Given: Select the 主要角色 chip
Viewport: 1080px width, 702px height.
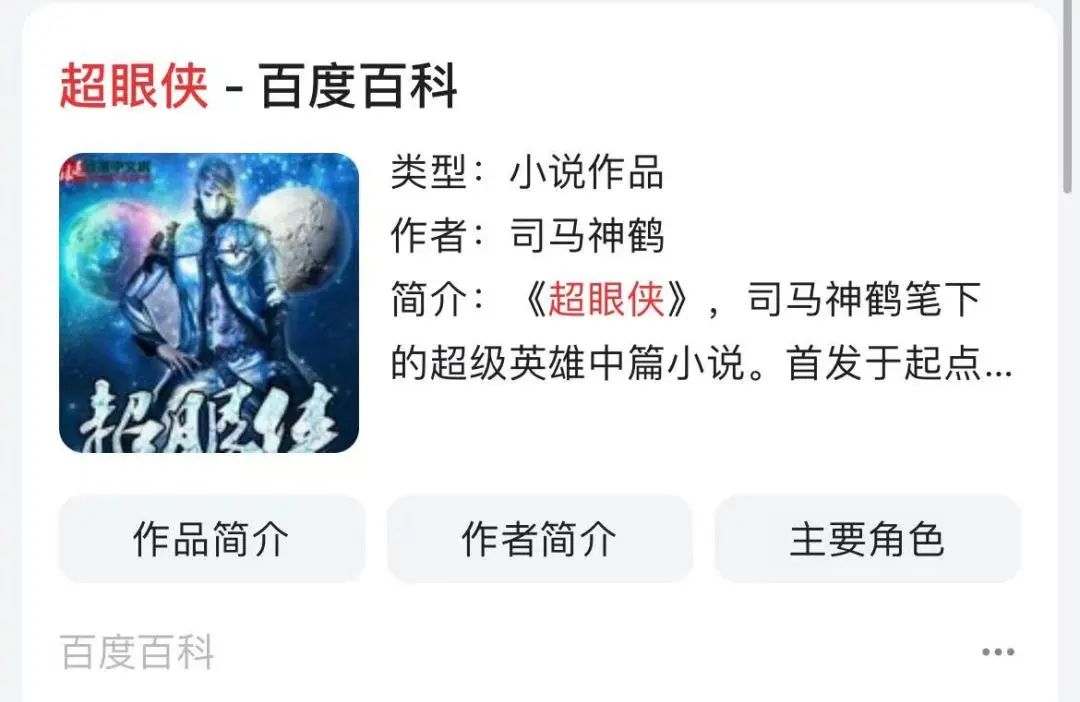Looking at the screenshot, I should tap(867, 539).
